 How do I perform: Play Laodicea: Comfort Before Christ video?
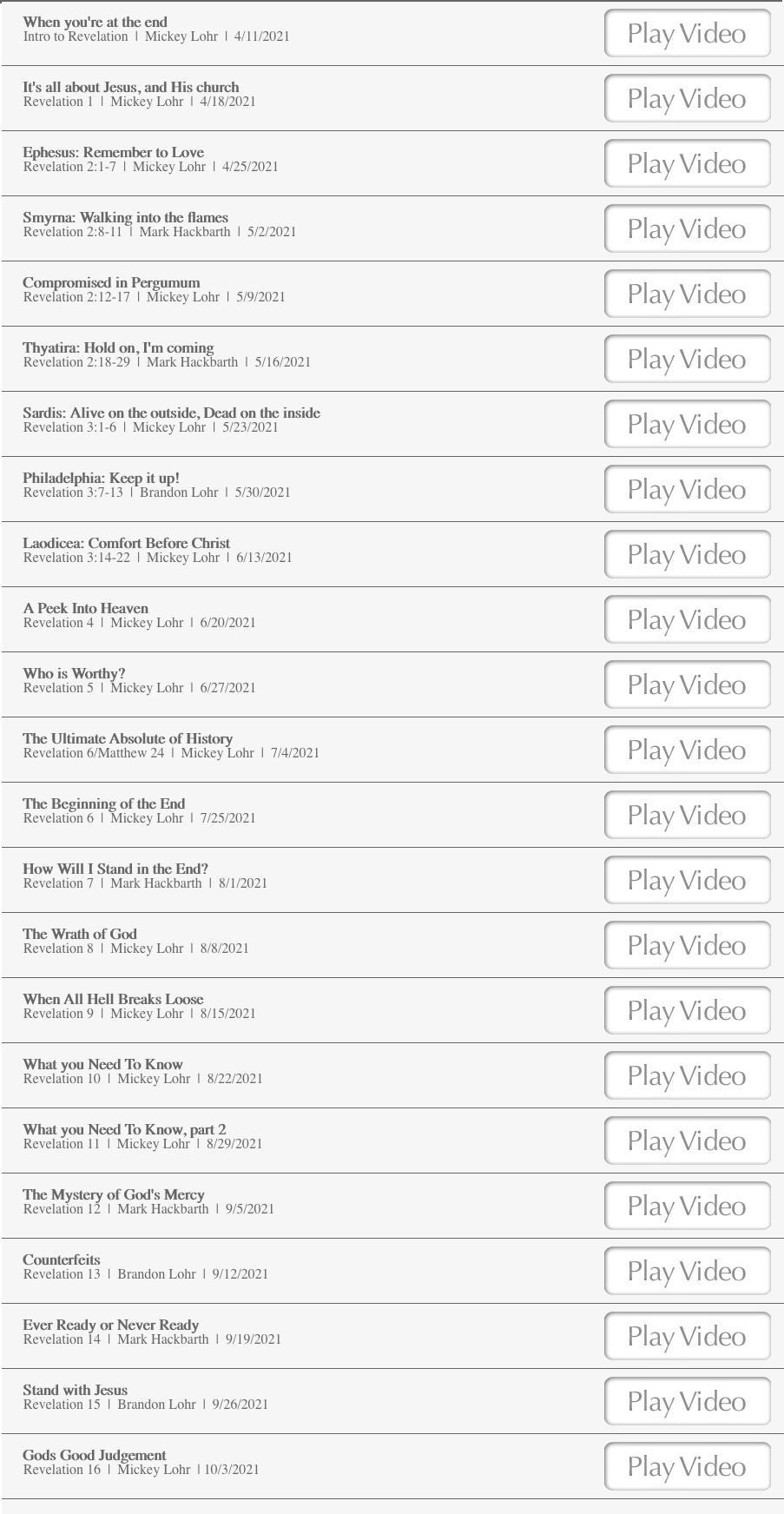point(687,554)
